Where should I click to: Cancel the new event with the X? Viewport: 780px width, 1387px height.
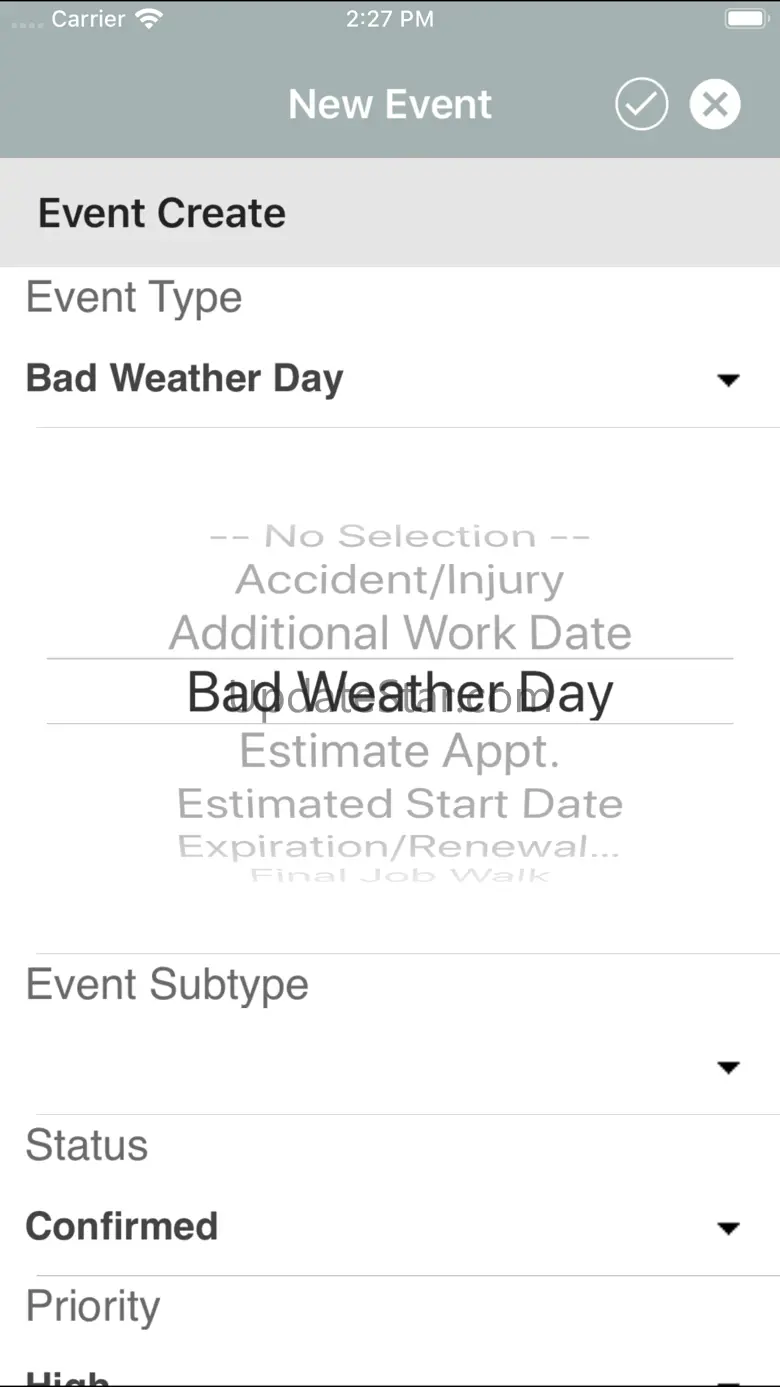(x=715, y=104)
